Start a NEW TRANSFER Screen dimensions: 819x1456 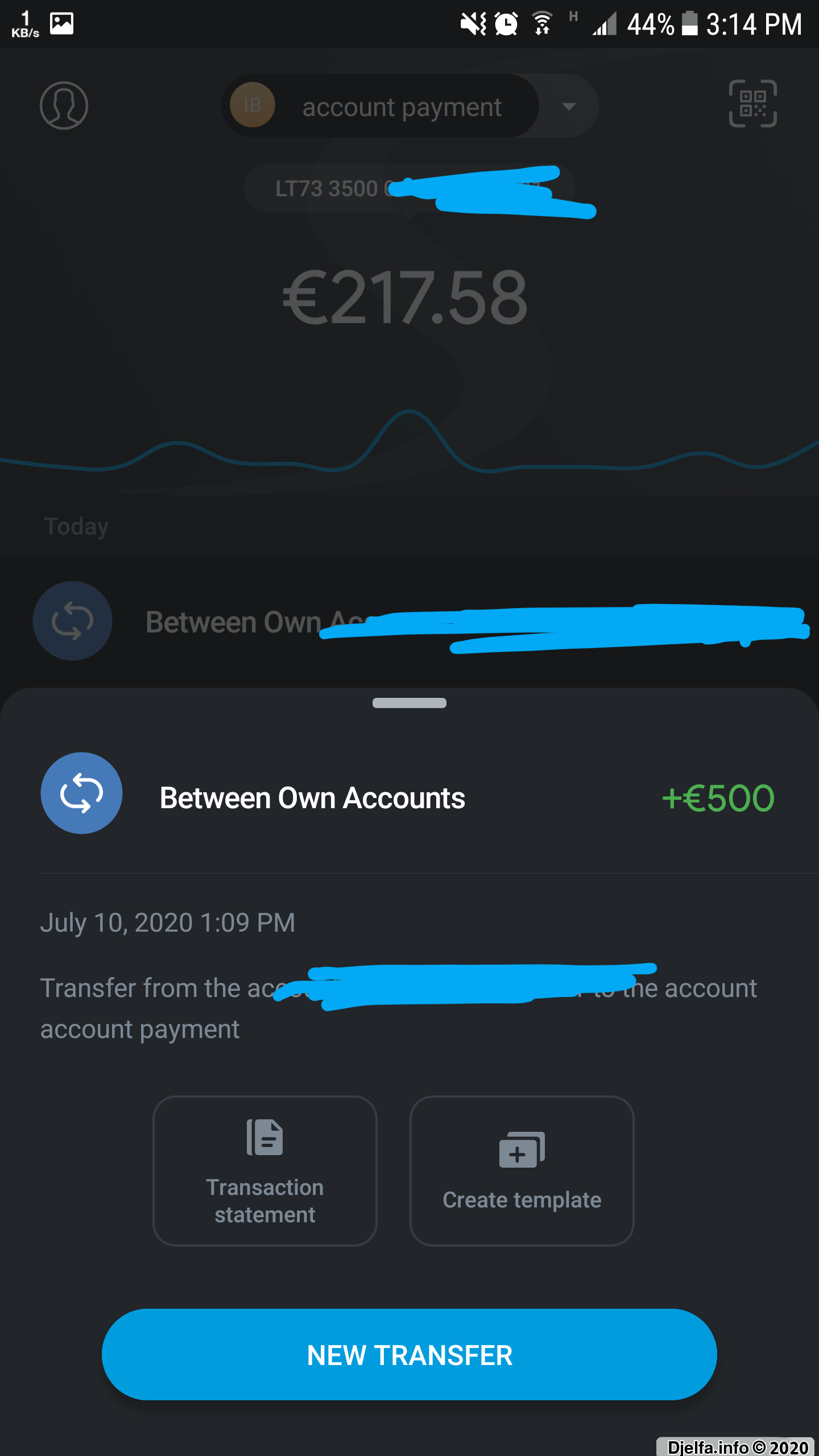click(x=409, y=1355)
